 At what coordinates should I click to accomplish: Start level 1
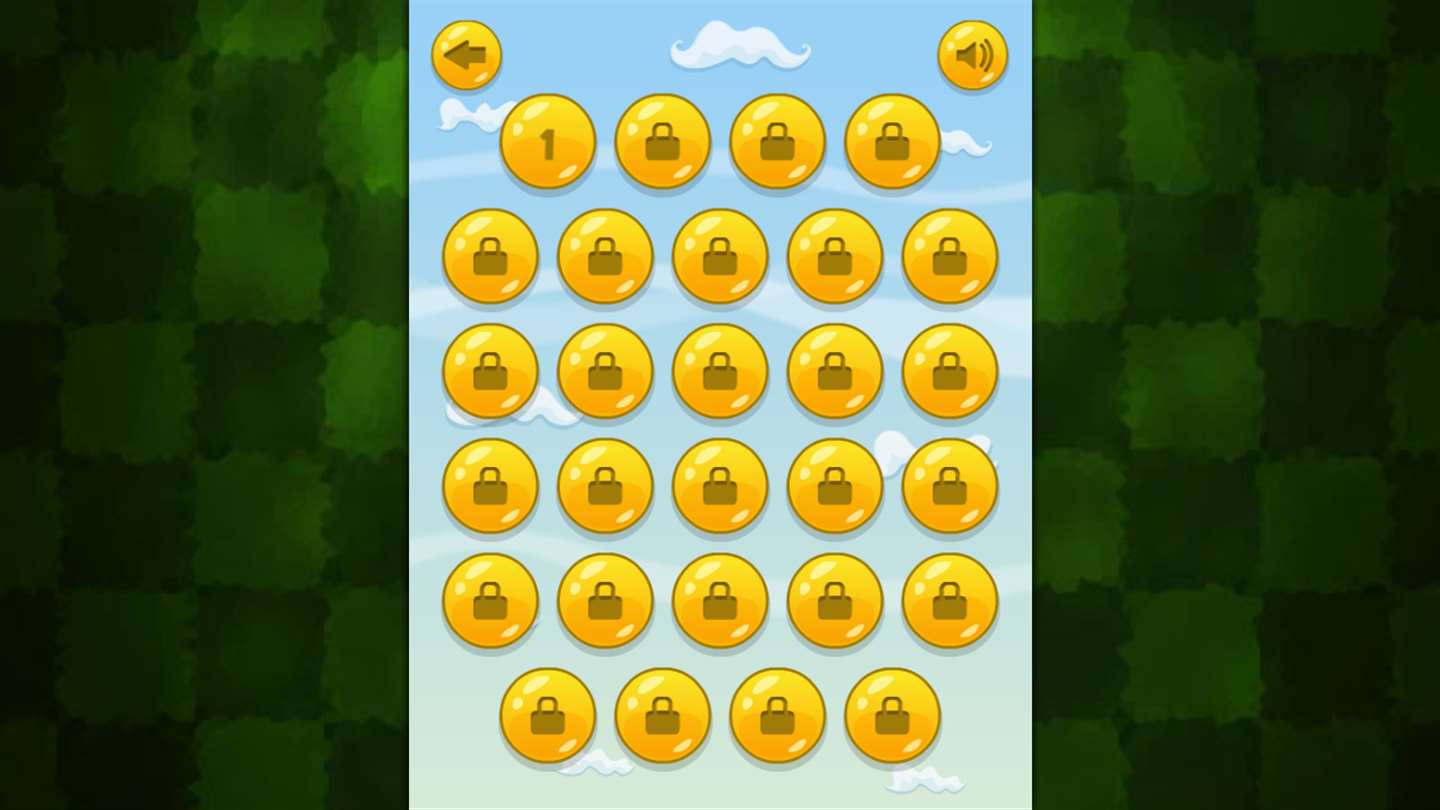point(547,142)
